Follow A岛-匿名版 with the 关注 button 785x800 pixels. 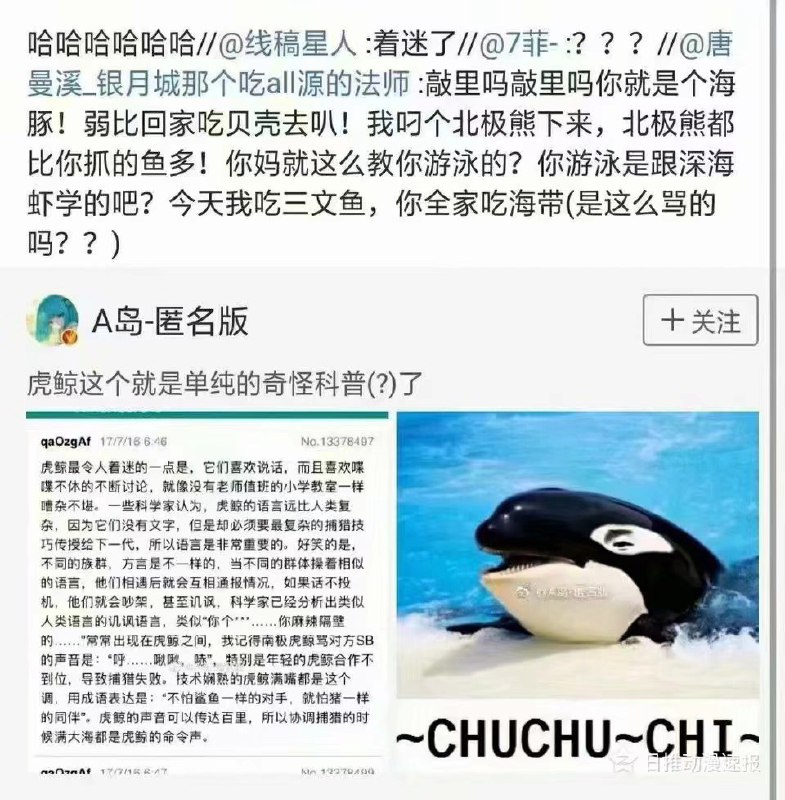point(700,321)
